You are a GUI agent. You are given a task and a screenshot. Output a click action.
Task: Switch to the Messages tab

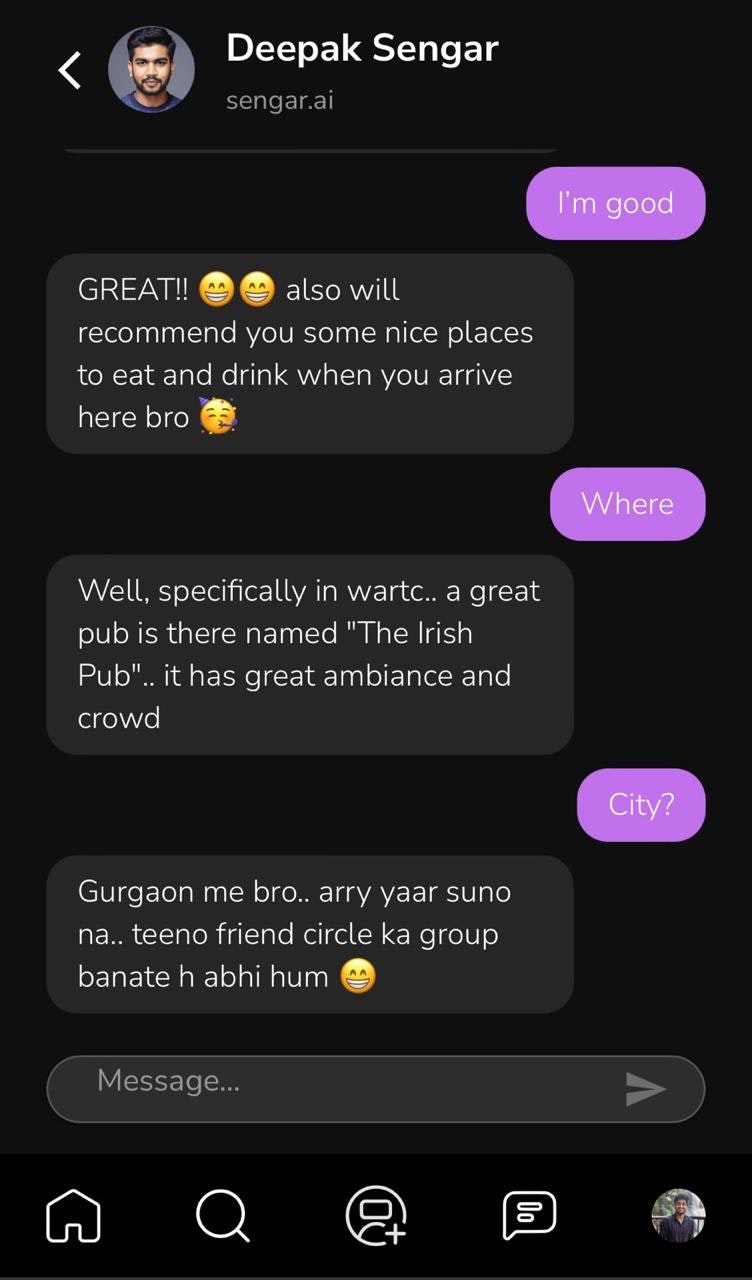(x=529, y=1216)
